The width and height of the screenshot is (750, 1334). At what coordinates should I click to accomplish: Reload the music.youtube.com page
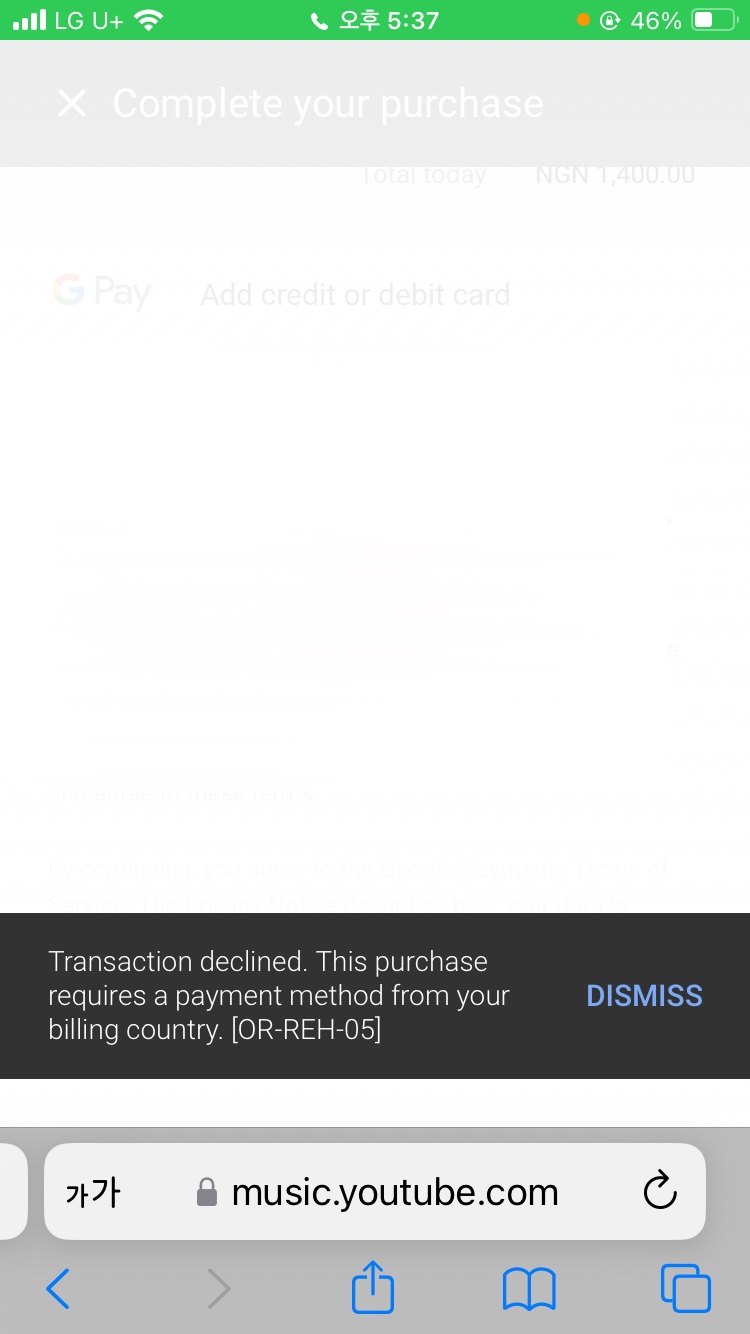pos(660,1191)
